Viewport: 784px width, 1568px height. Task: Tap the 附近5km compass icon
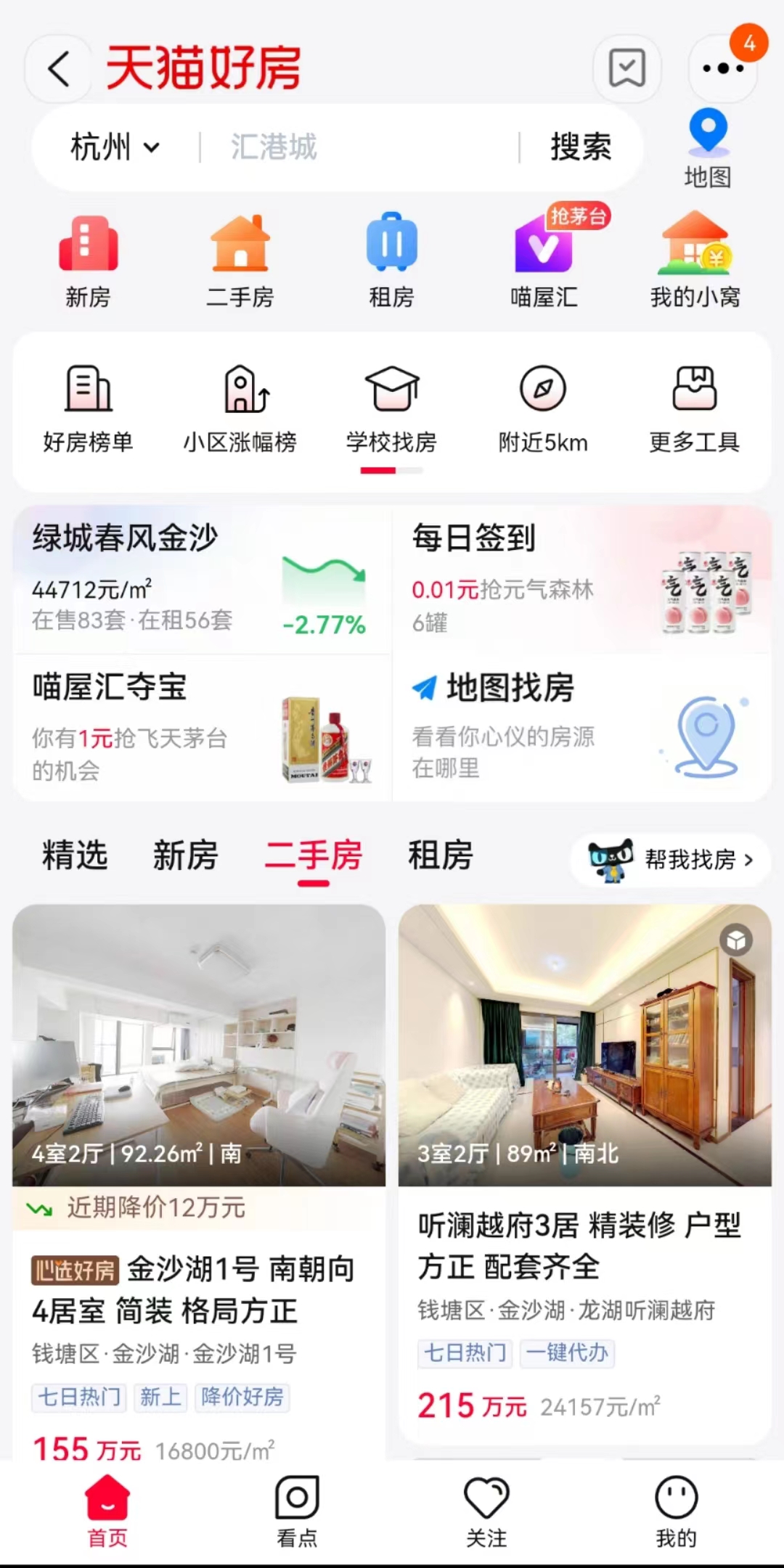(x=543, y=390)
